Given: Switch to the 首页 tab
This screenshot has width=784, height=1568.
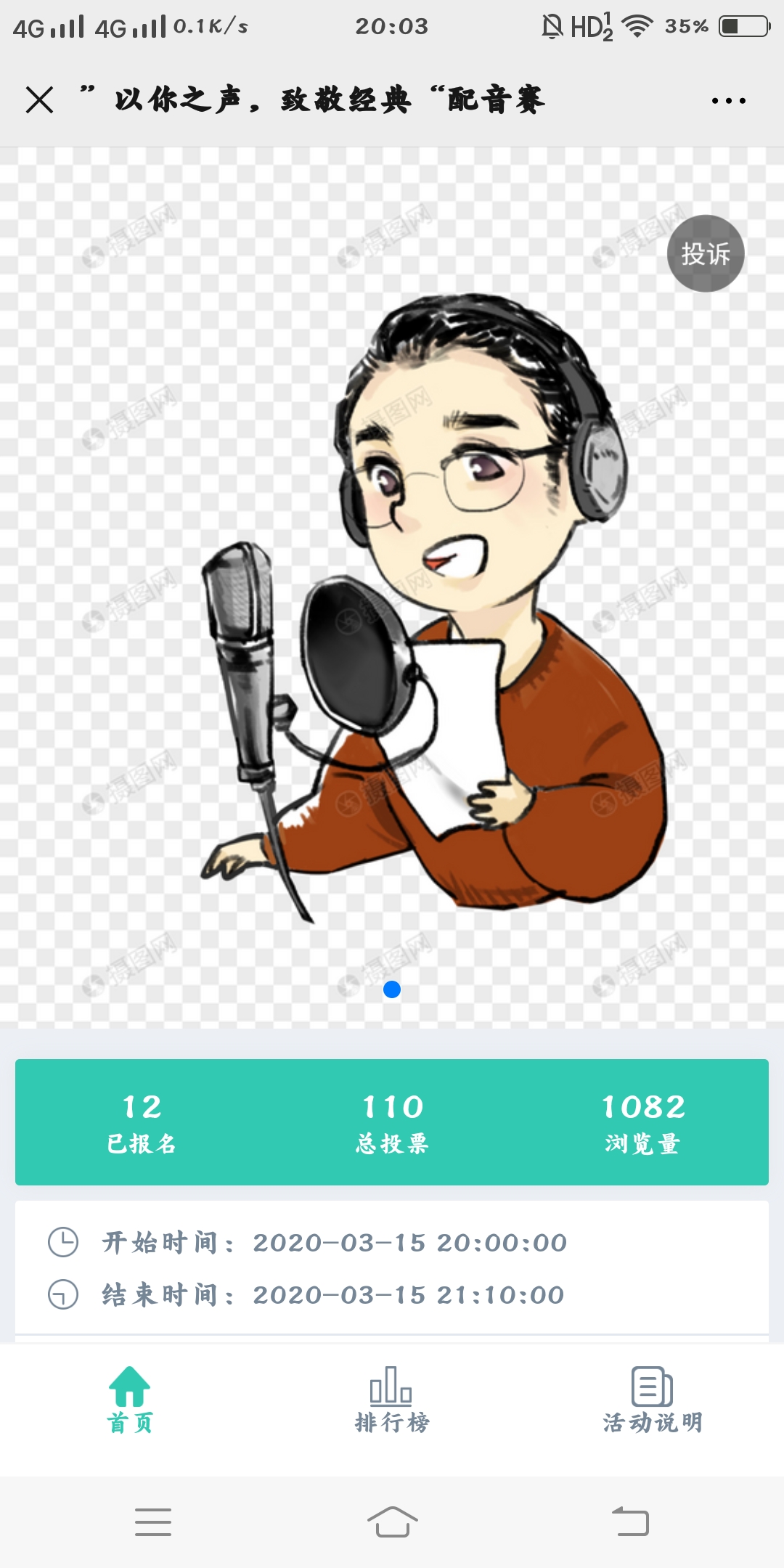Looking at the screenshot, I should tap(130, 1400).
